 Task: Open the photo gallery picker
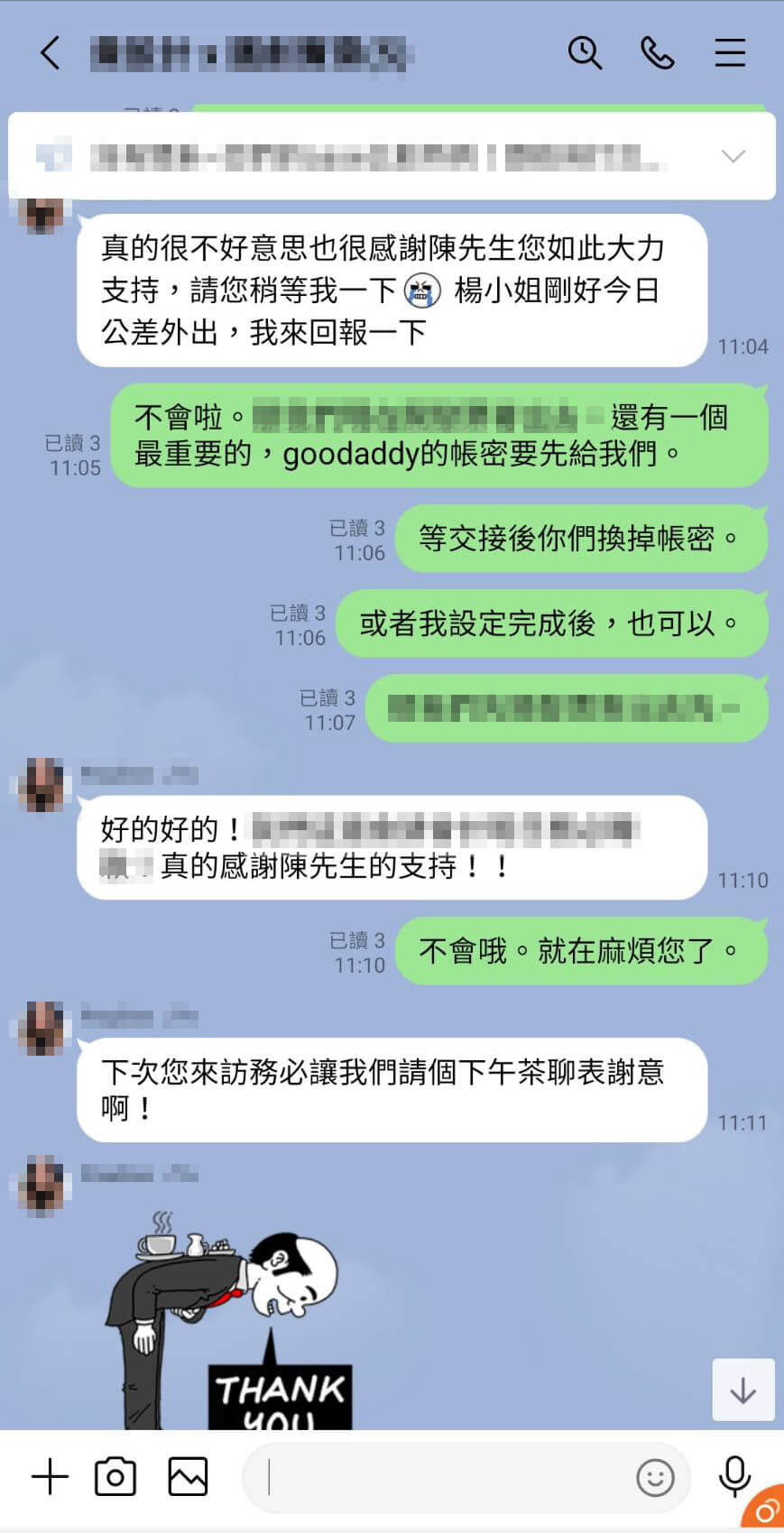coord(189,1477)
